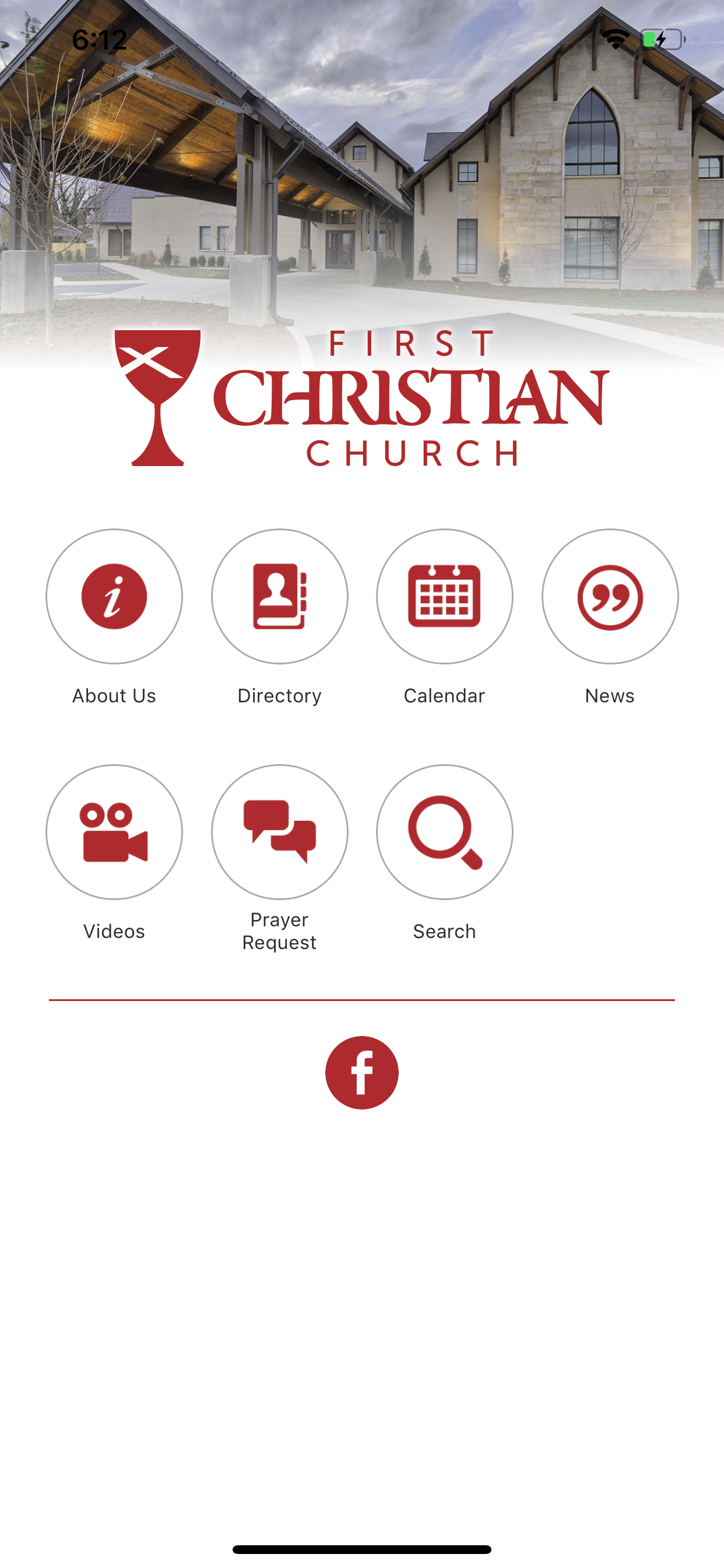
Task: Select the Prayer Request text label
Action: [279, 930]
